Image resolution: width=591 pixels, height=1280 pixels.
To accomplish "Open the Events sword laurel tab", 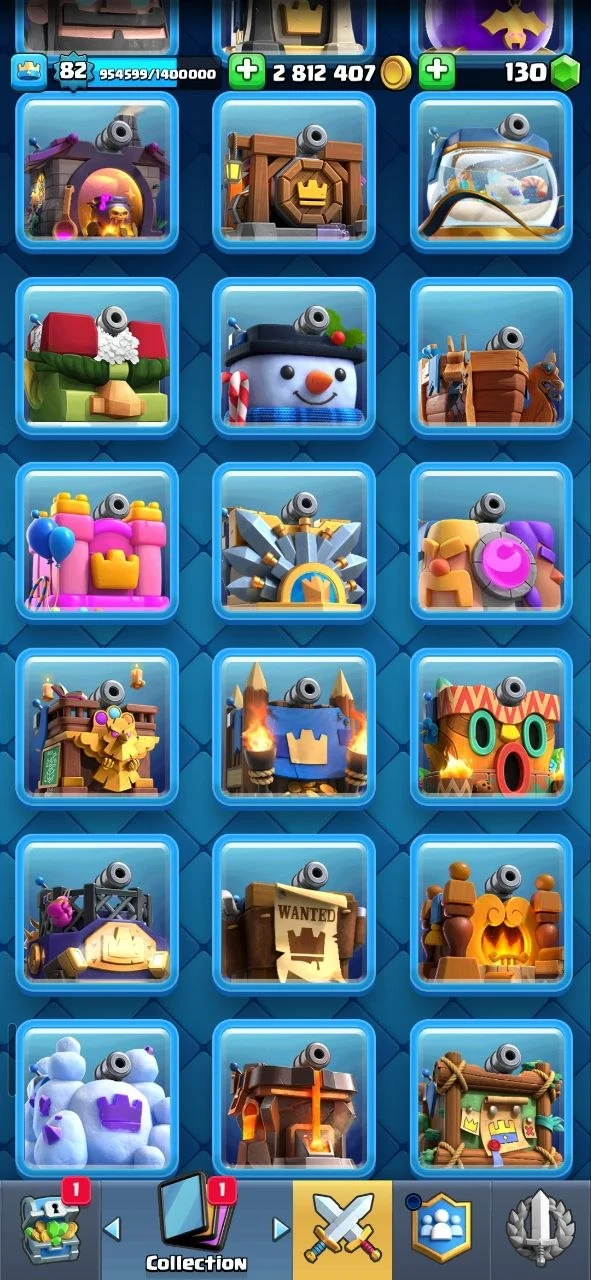I will click(x=540, y=1230).
